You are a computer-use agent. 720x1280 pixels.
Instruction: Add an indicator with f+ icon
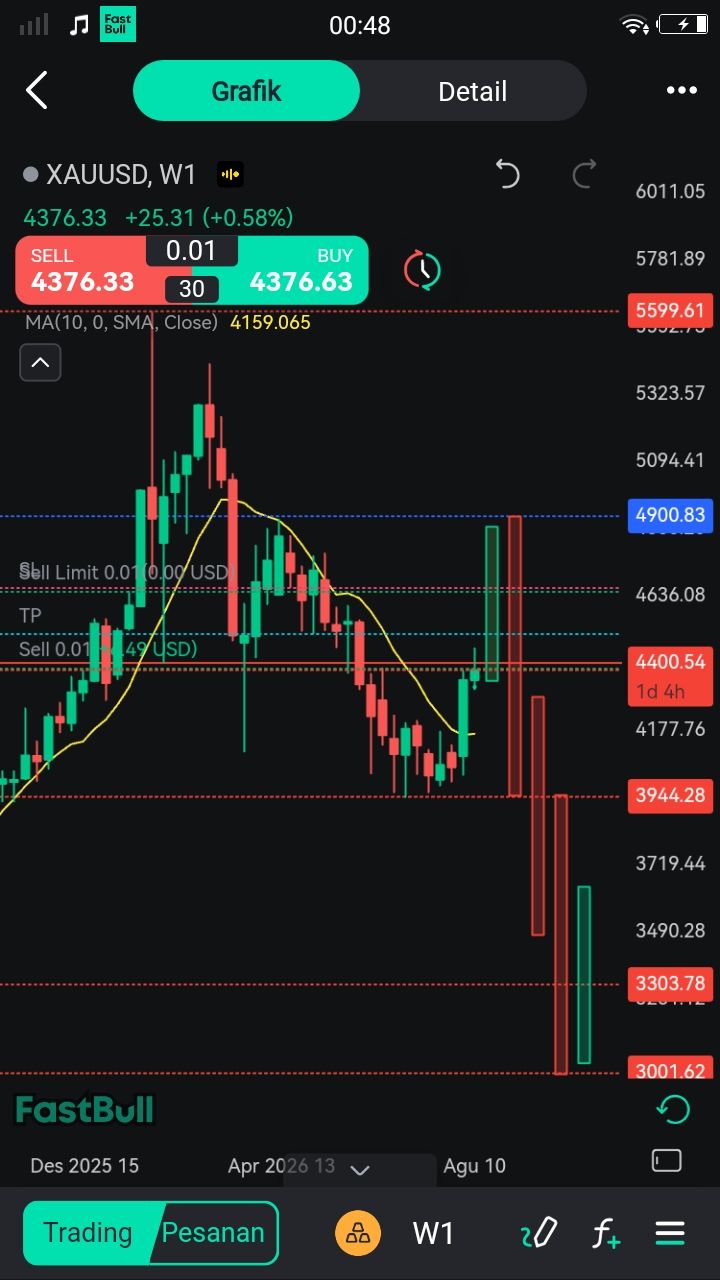click(x=605, y=1234)
